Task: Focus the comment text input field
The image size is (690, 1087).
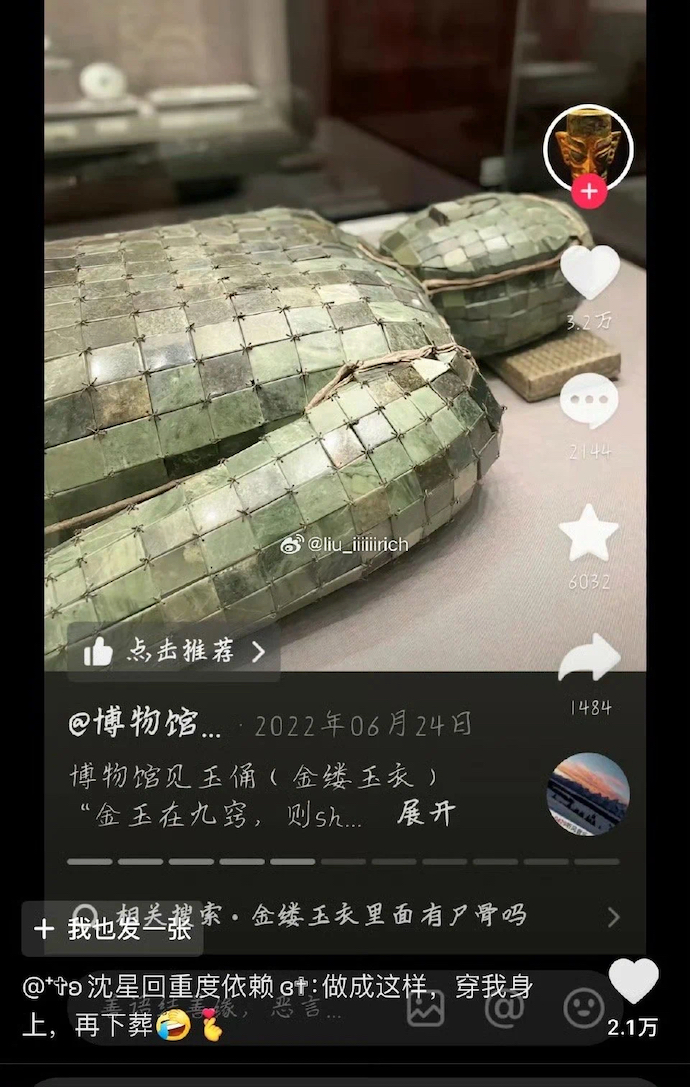Action: click(x=230, y=1010)
